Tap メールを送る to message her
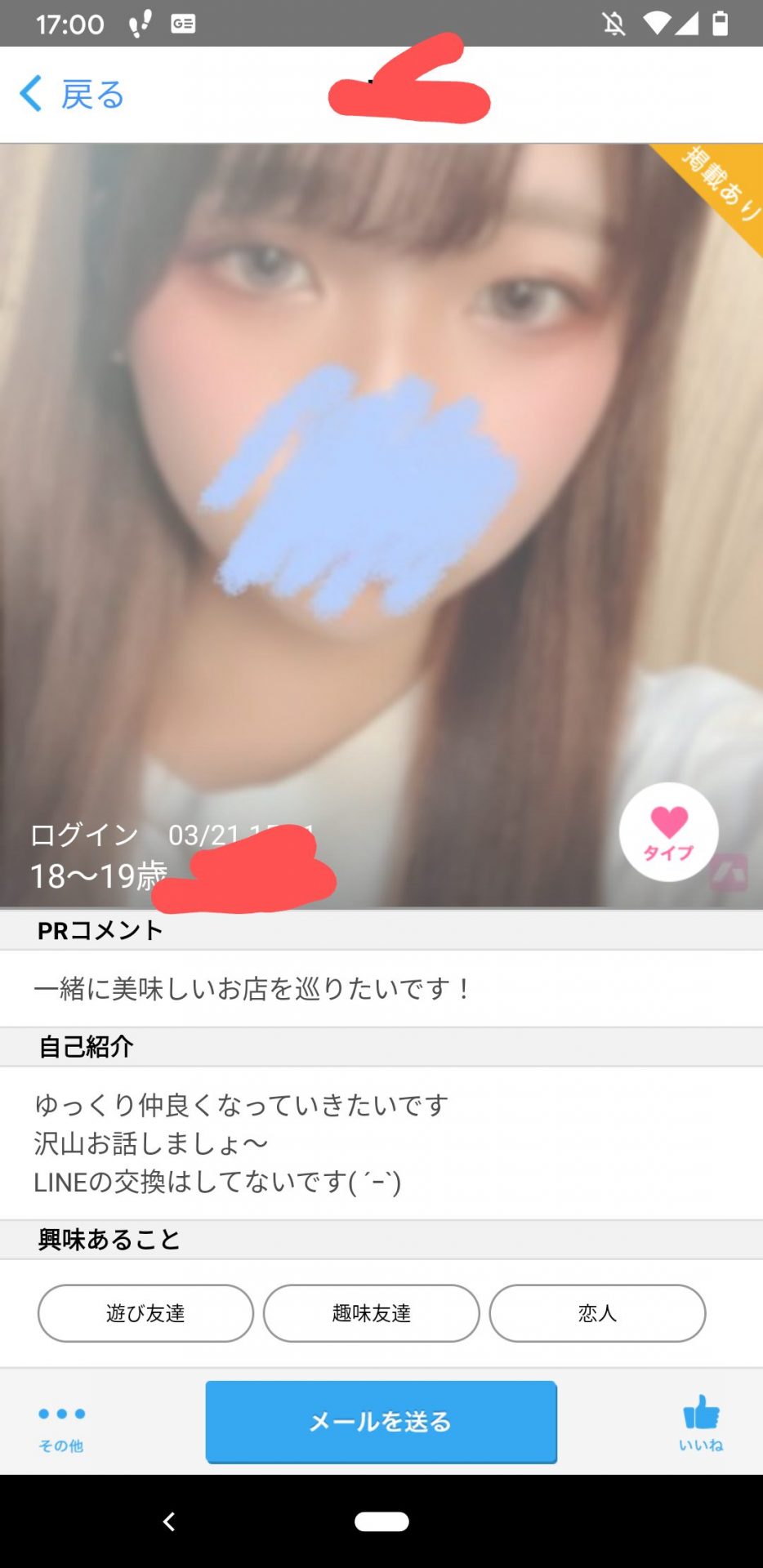The height and width of the screenshot is (1568, 763). 381,1422
